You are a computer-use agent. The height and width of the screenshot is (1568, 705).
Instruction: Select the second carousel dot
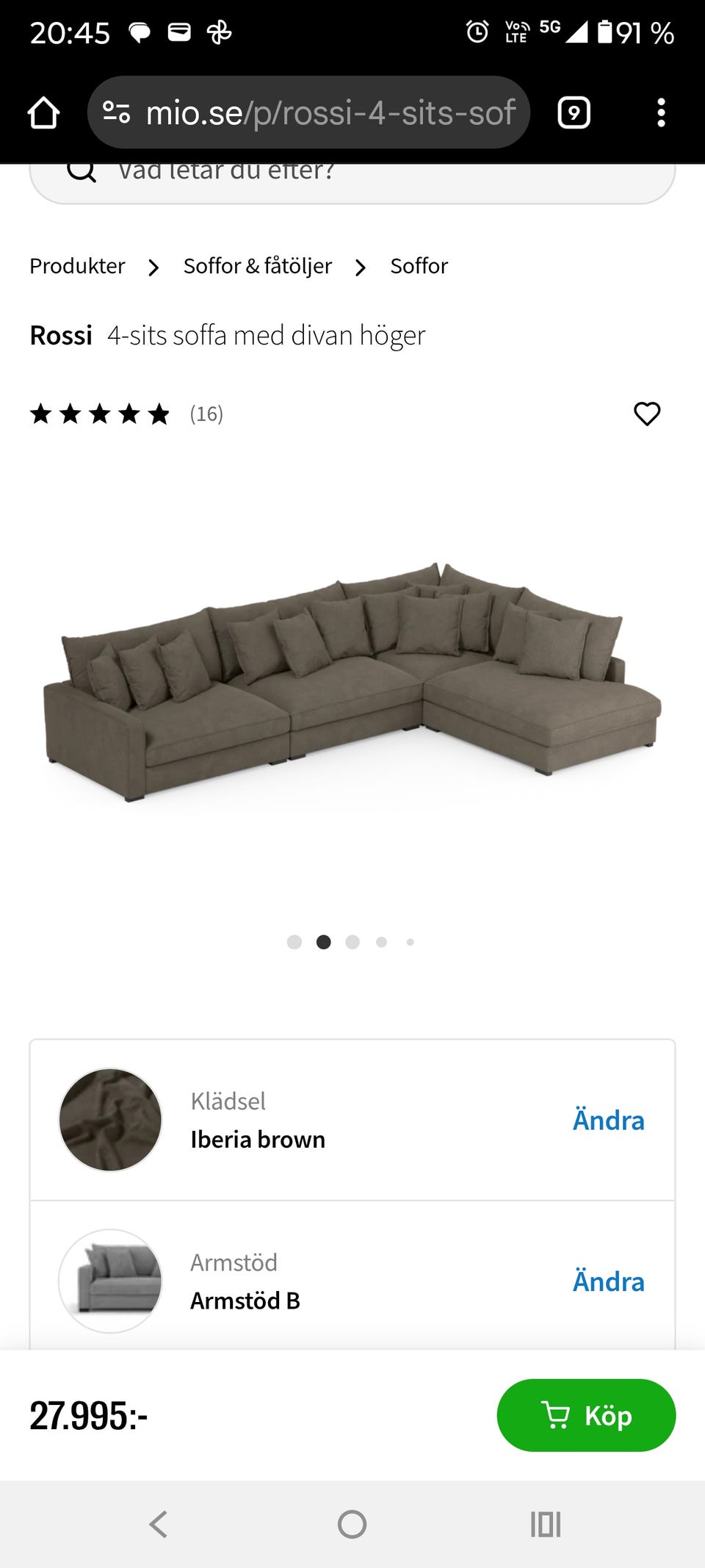click(324, 941)
